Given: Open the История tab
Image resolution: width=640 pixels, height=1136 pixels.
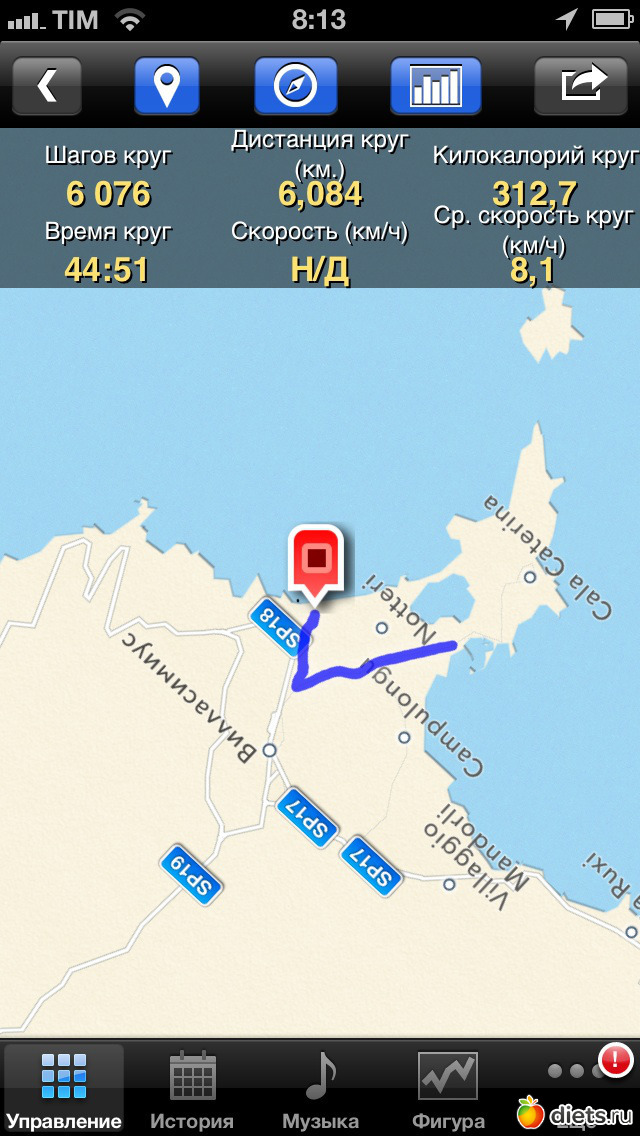Looking at the screenshot, I should 192,1089.
